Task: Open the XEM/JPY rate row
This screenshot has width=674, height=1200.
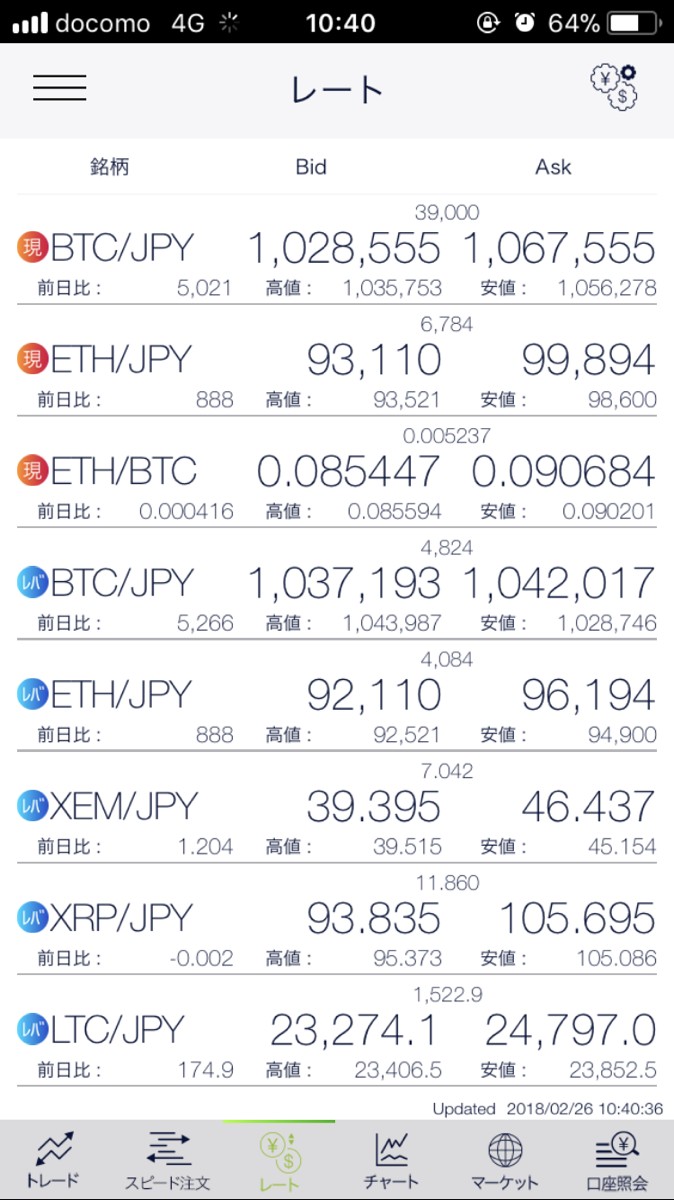Action: 337,810
